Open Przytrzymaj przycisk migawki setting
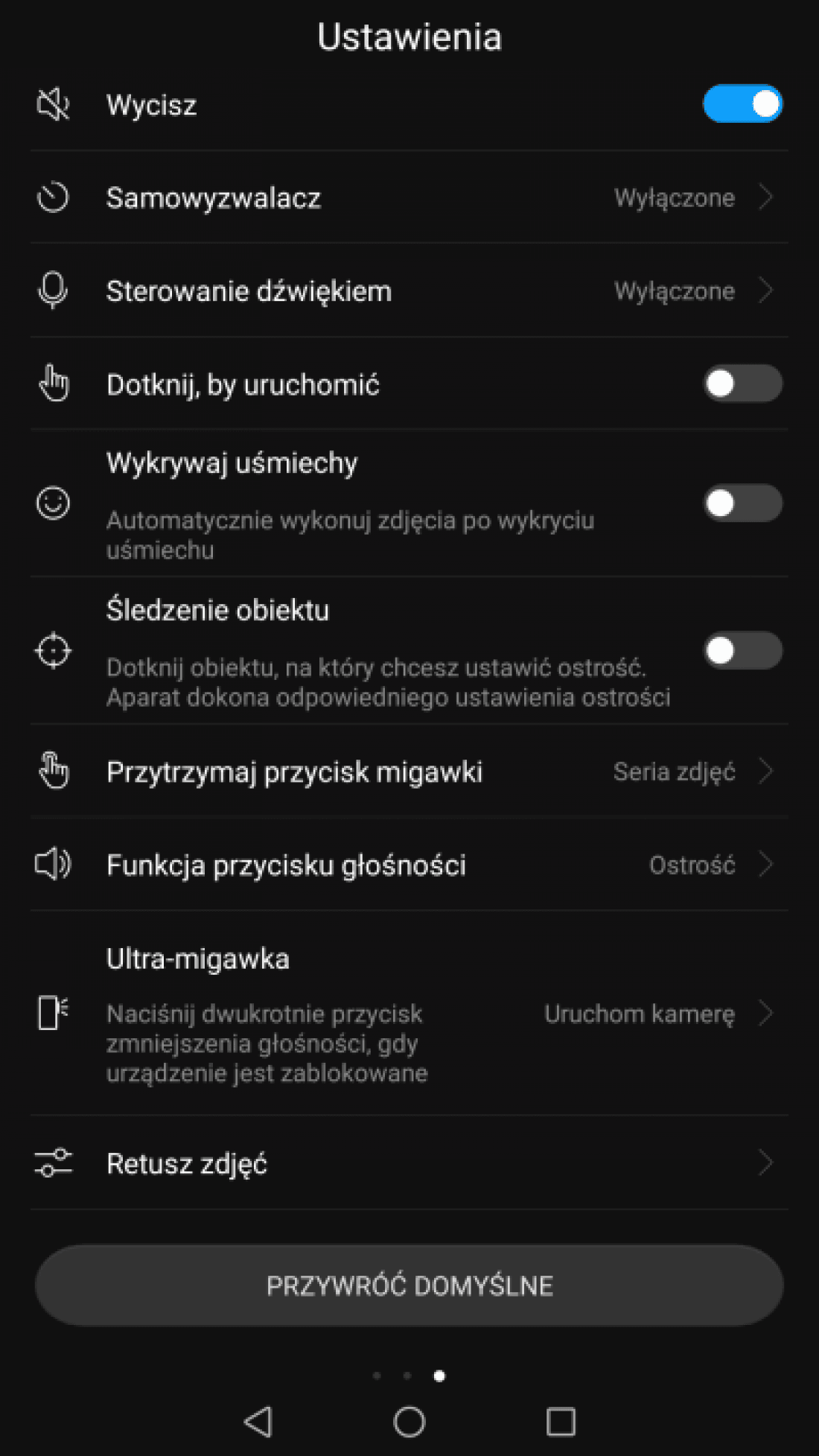Image resolution: width=819 pixels, height=1456 pixels. coord(409,772)
